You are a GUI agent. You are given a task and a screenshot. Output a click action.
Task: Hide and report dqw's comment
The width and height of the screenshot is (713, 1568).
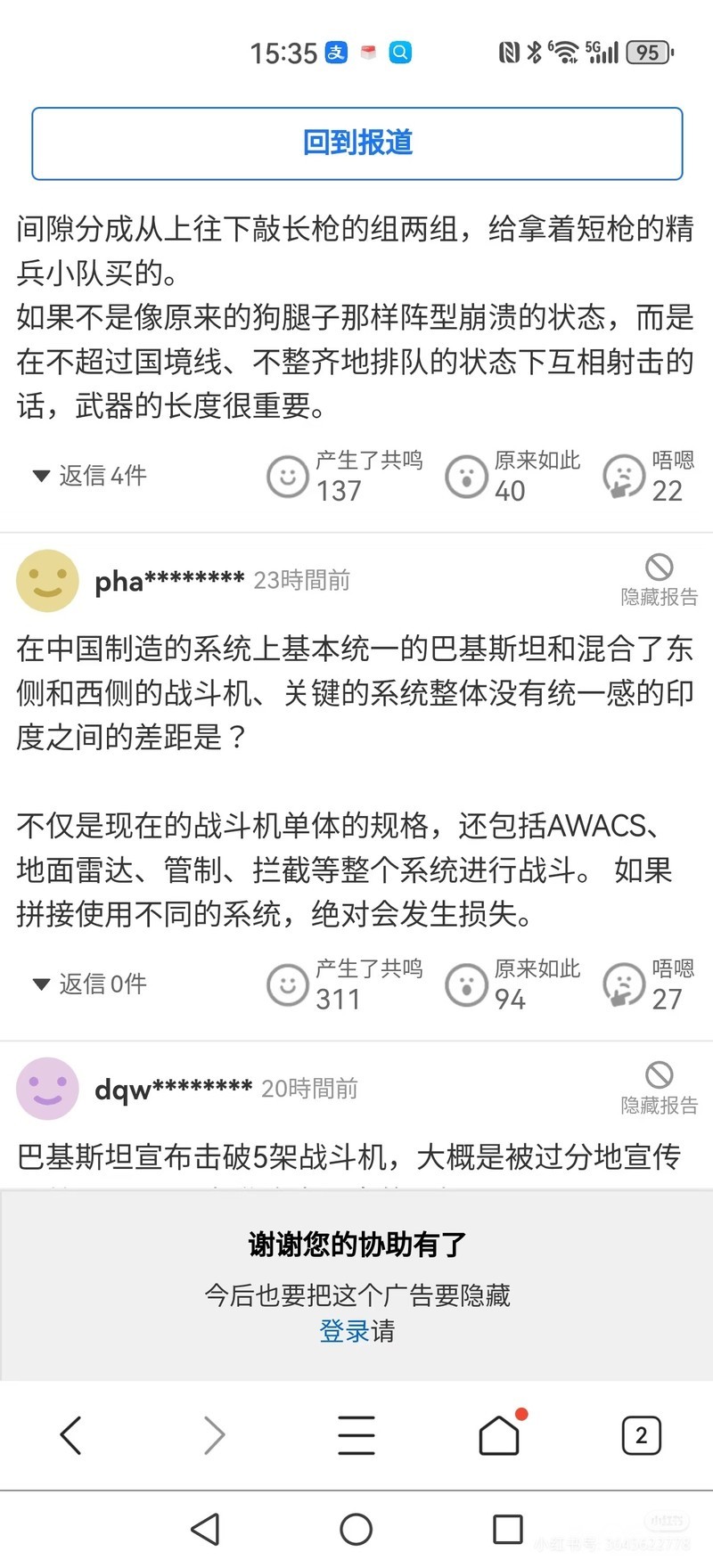pos(659,1088)
